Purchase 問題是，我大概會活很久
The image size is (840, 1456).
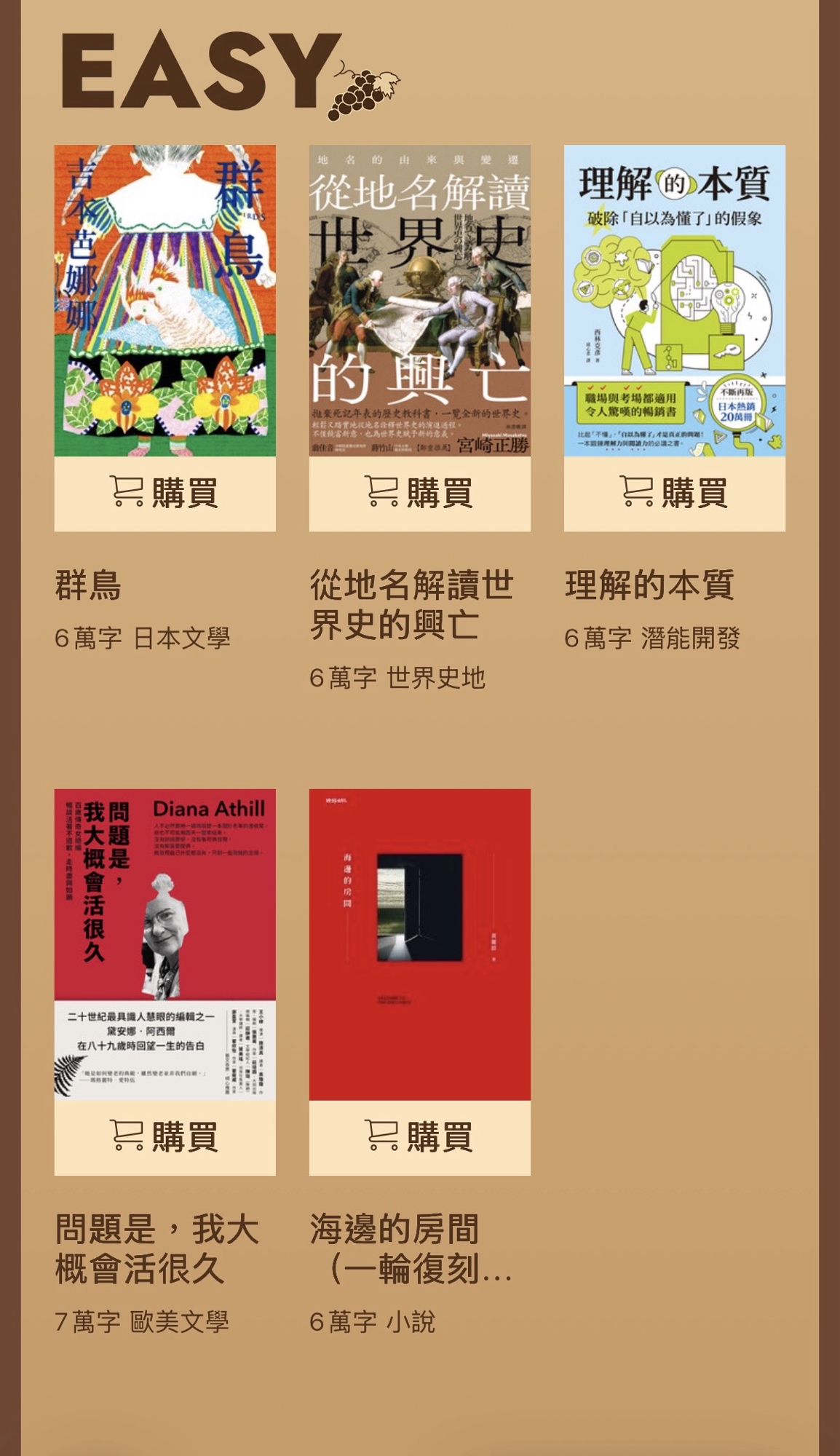165,1137
